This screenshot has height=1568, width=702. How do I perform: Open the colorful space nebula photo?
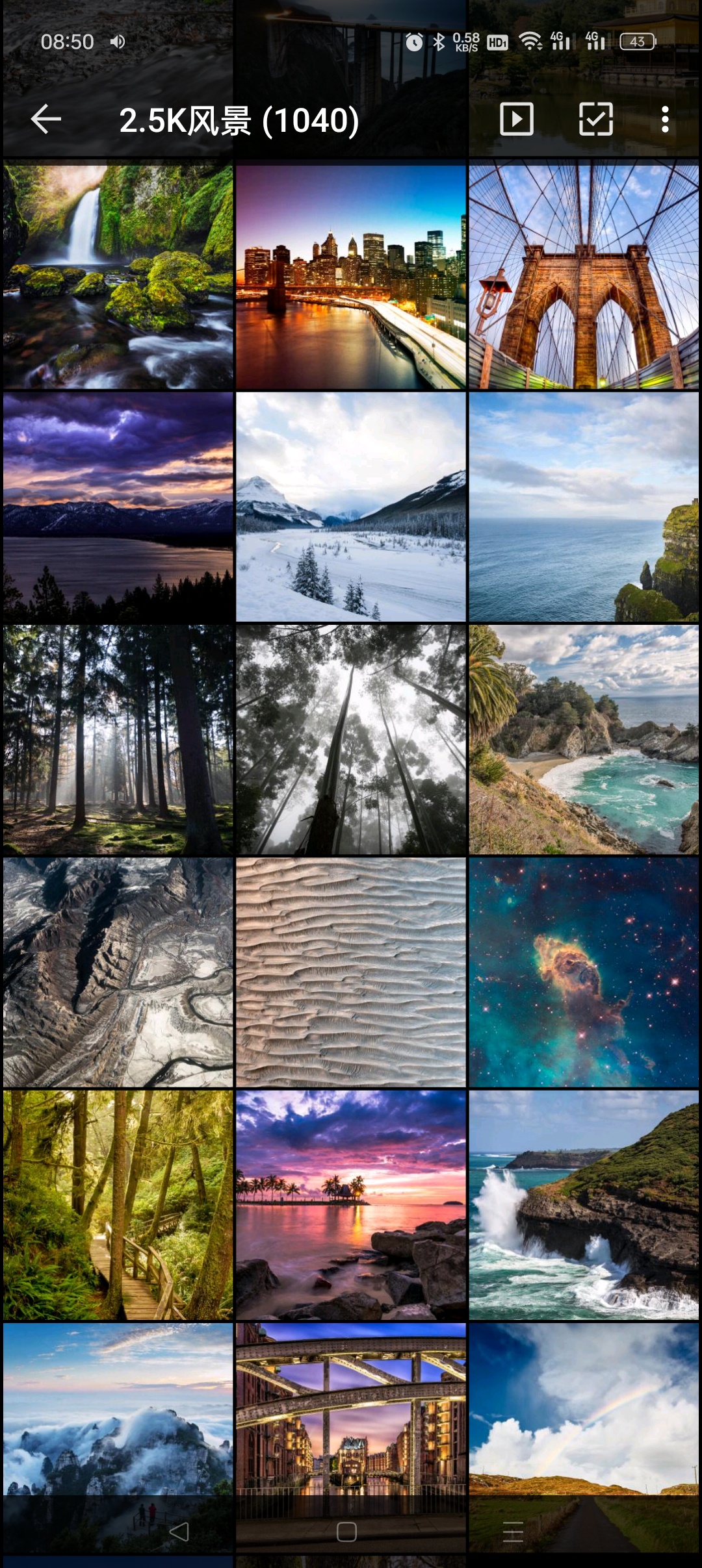[x=584, y=972]
